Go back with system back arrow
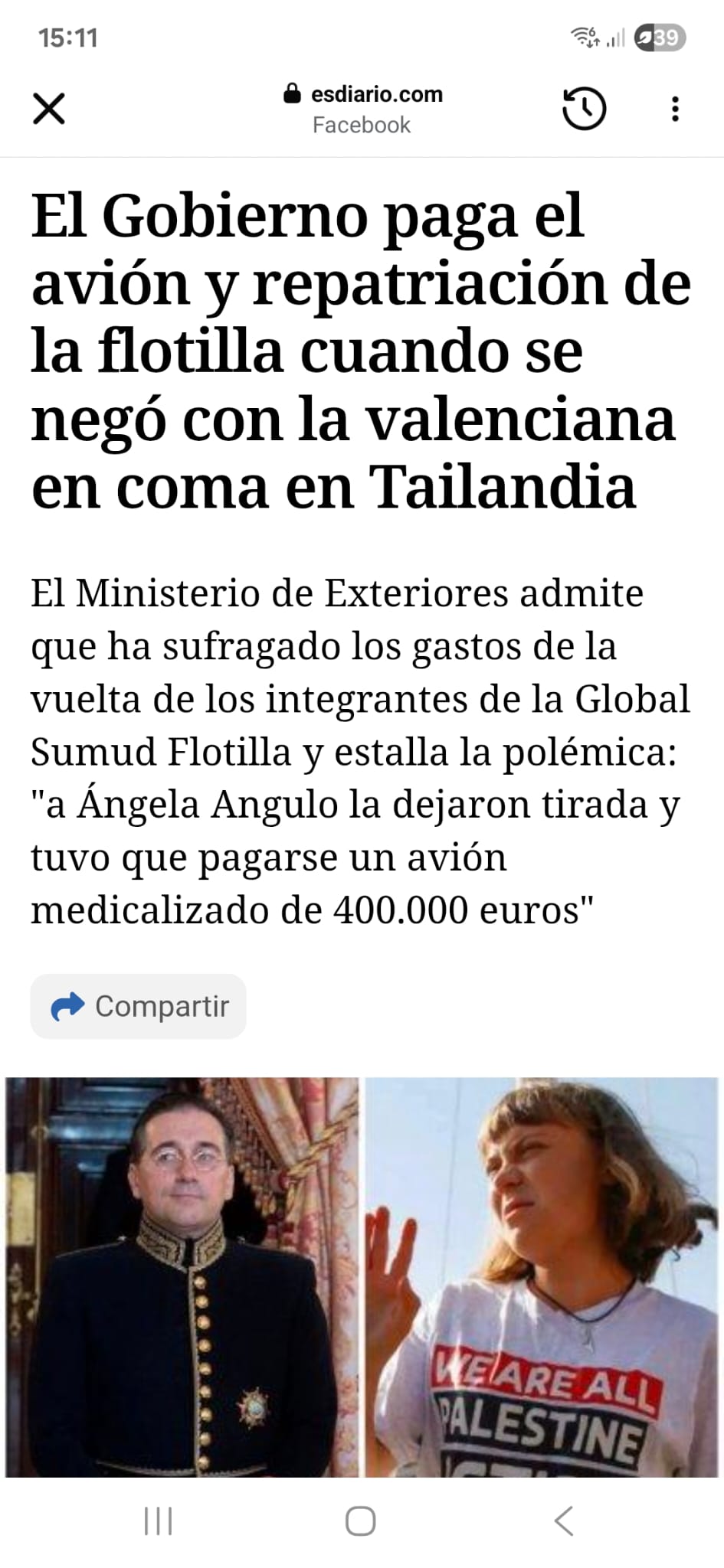The height and width of the screenshot is (1568, 724). click(x=564, y=1521)
